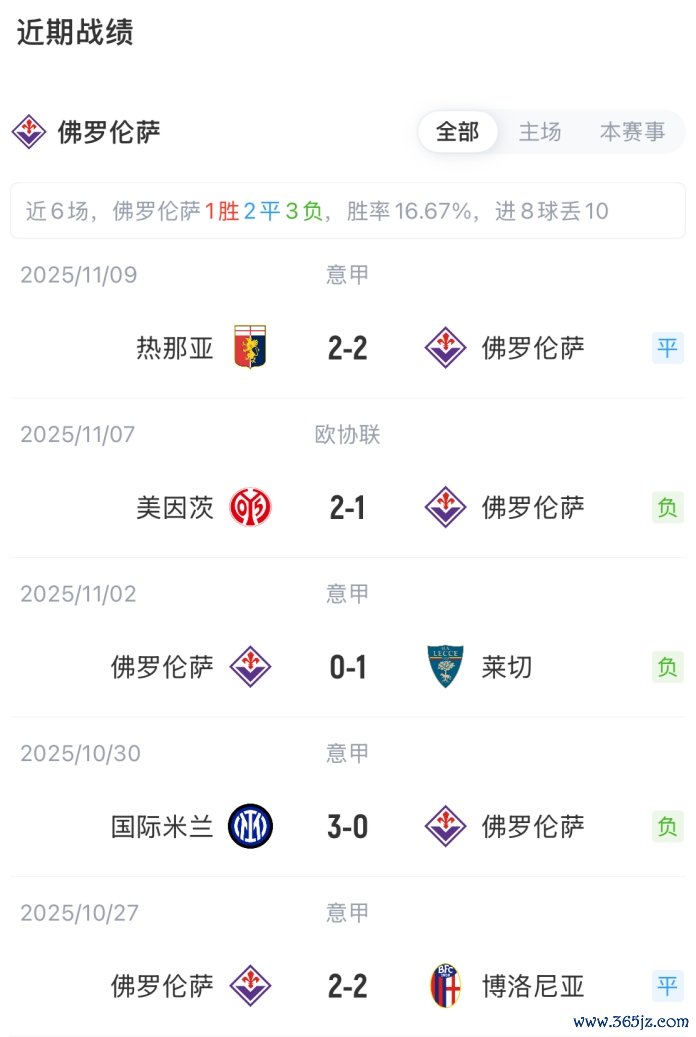This screenshot has height=1037, width=696.
Task: Open the 美因茨 2-1 佛罗伦萨 match
Action: [x=348, y=508]
